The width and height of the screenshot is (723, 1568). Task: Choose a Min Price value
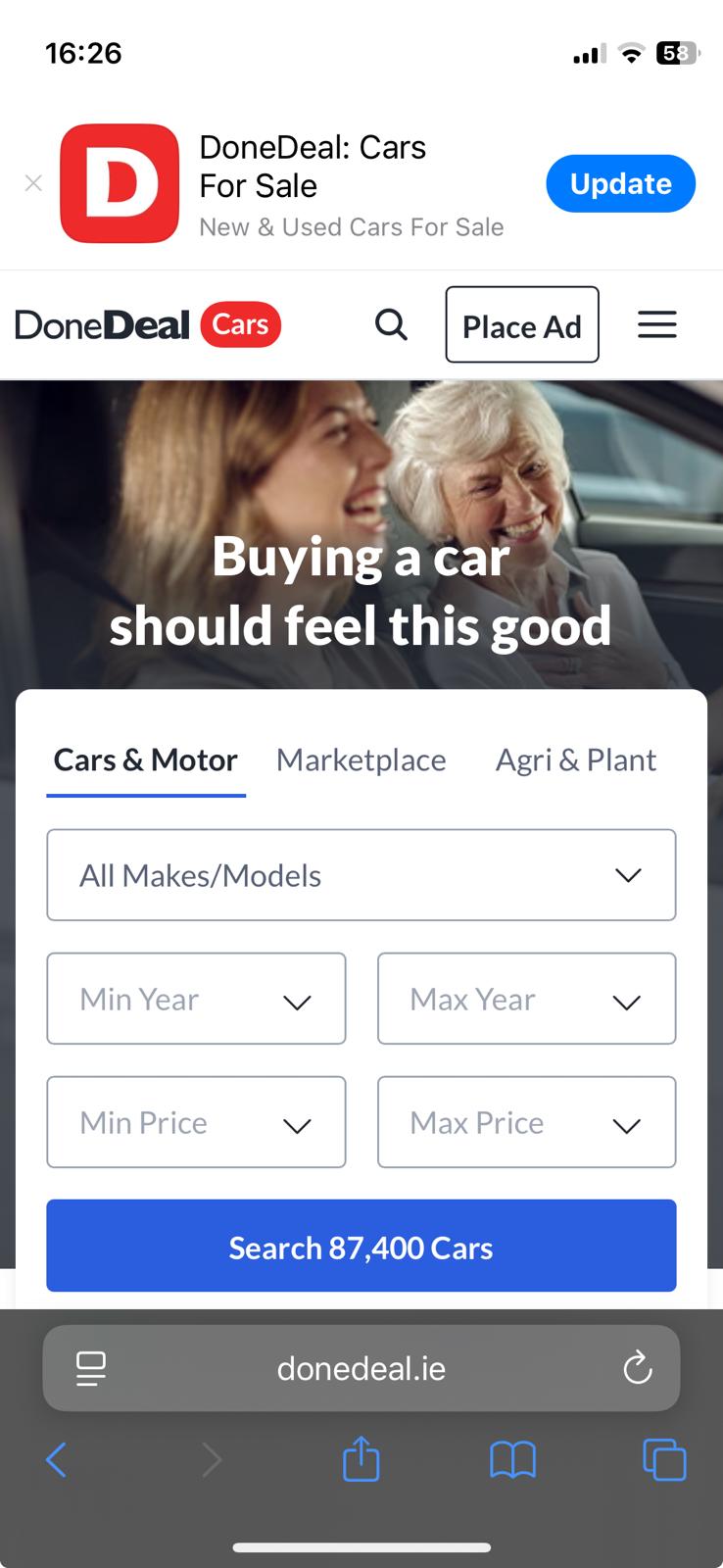click(x=196, y=1122)
